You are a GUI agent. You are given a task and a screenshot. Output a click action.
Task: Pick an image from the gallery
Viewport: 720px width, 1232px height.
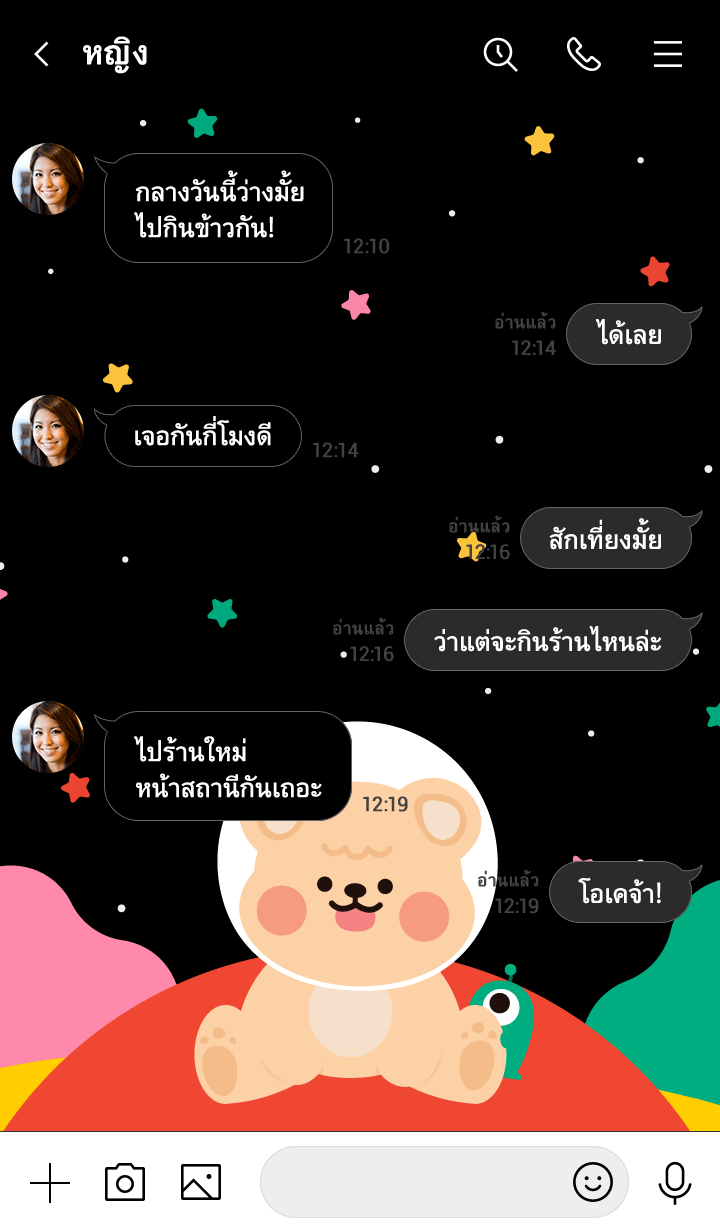(x=201, y=1183)
